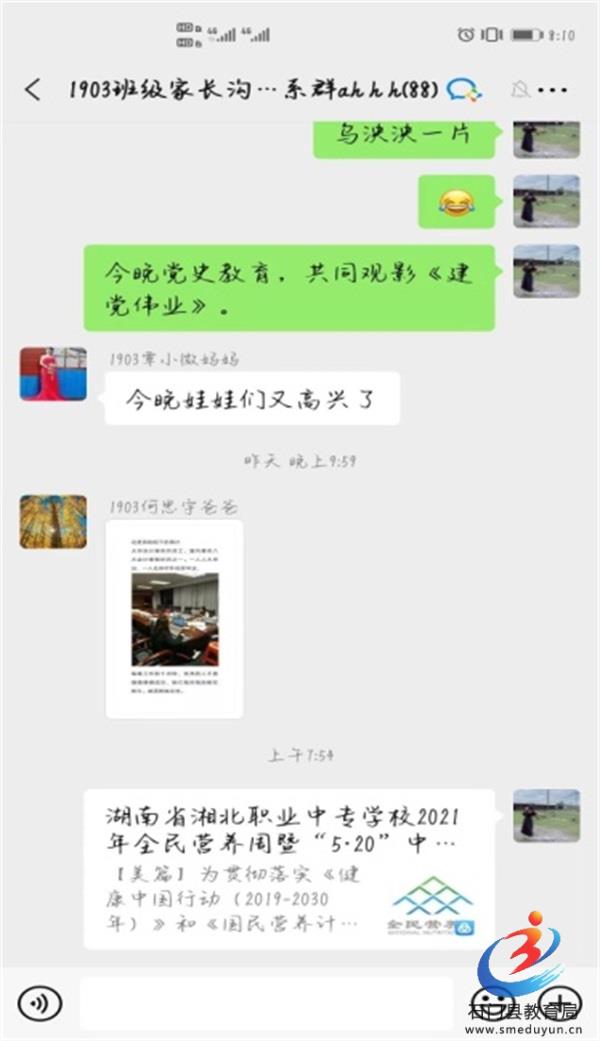Open 1903何思宇爸爸's profile avatar
Viewport: 600px width, 1041px height.
(x=53, y=521)
